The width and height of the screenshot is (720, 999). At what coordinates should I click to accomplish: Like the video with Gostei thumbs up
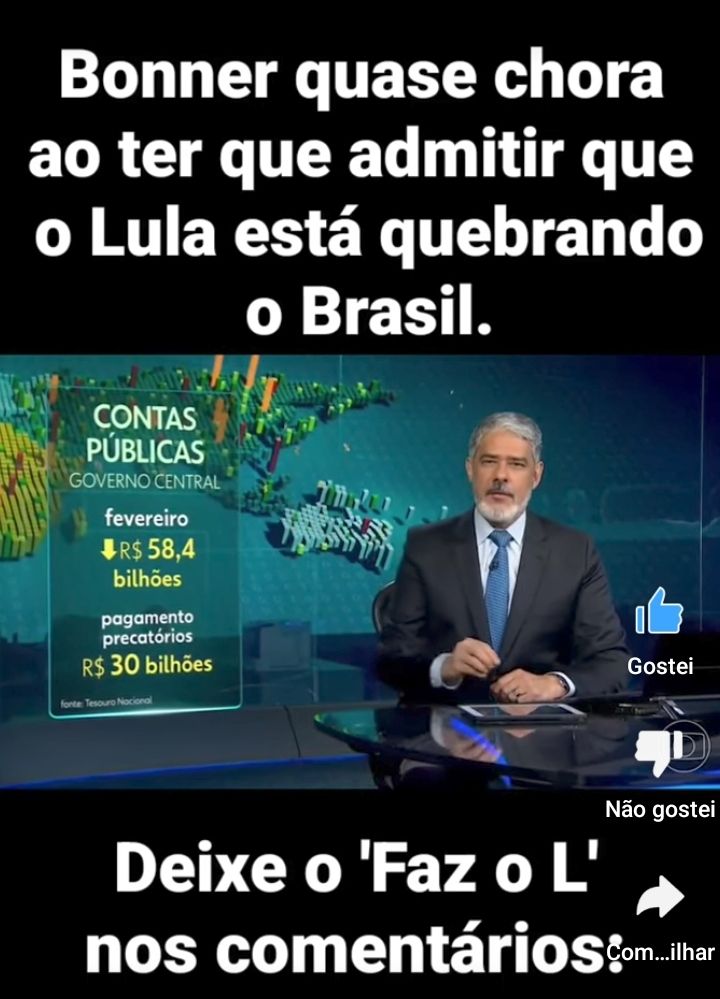click(x=660, y=612)
